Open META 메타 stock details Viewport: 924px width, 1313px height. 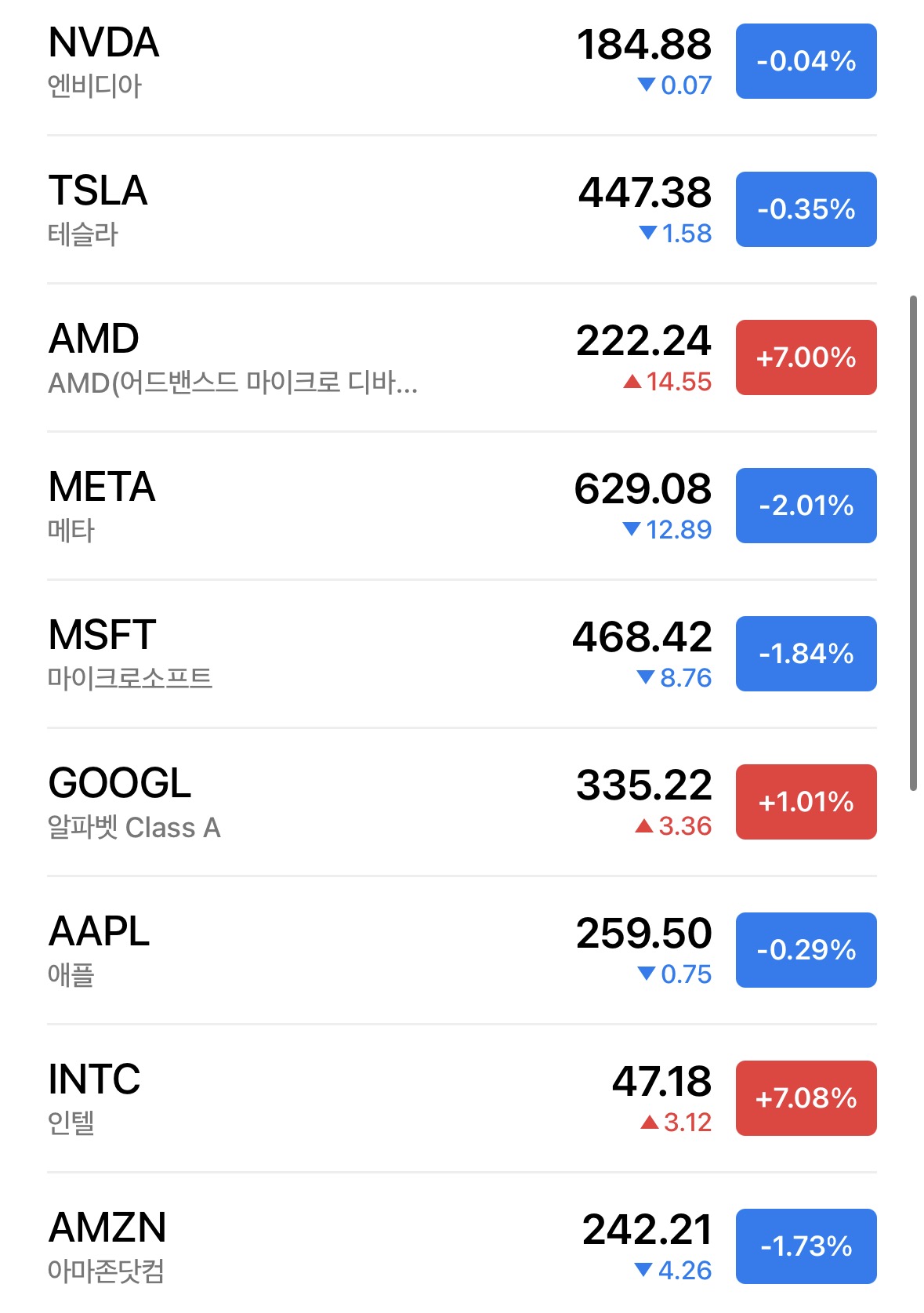click(x=313, y=506)
